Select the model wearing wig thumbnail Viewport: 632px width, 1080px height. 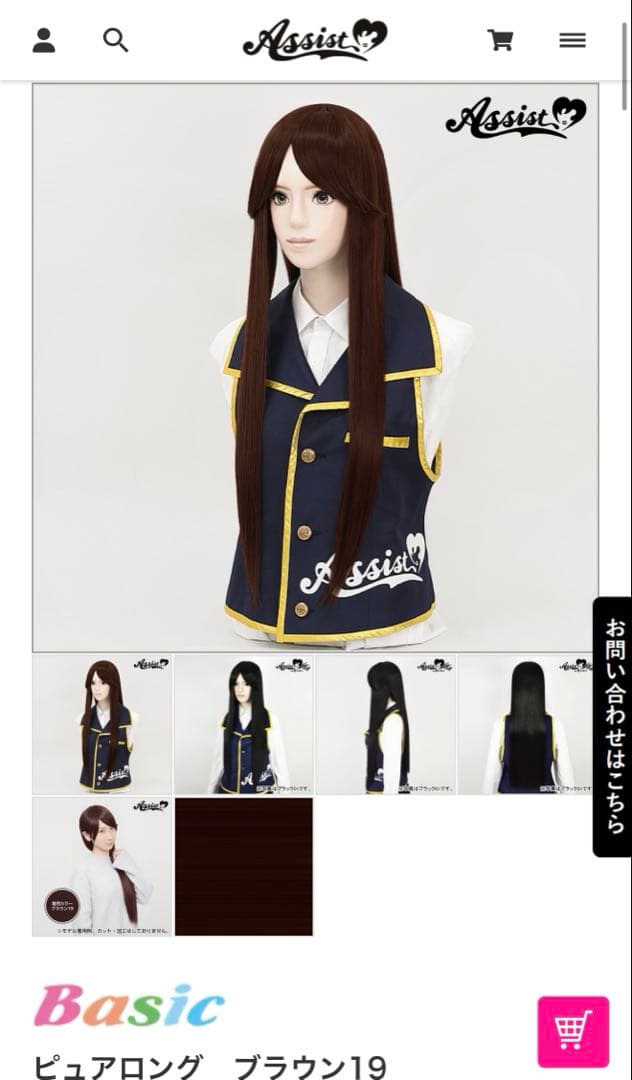tap(102, 866)
